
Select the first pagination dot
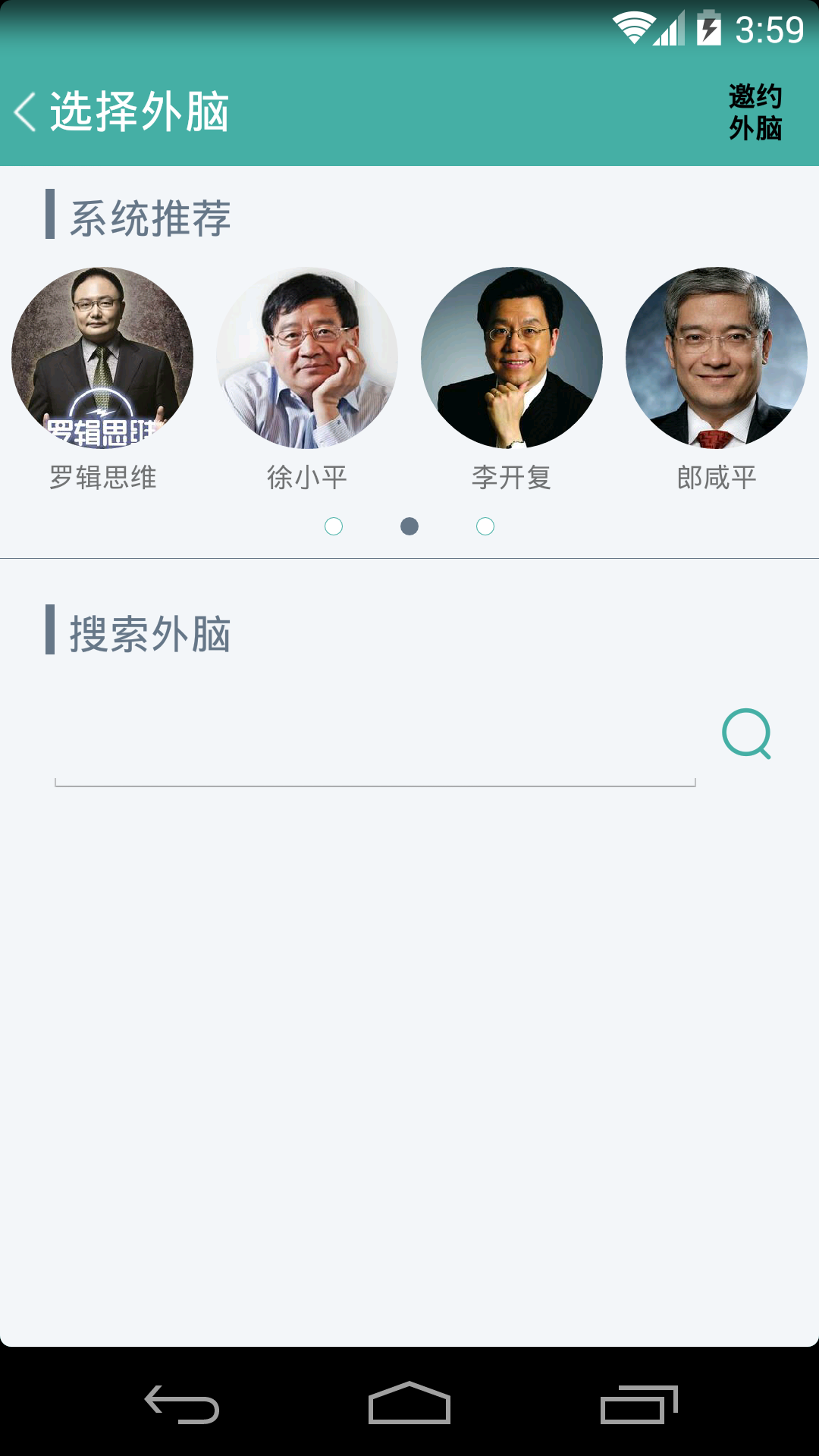pyautogui.click(x=334, y=526)
